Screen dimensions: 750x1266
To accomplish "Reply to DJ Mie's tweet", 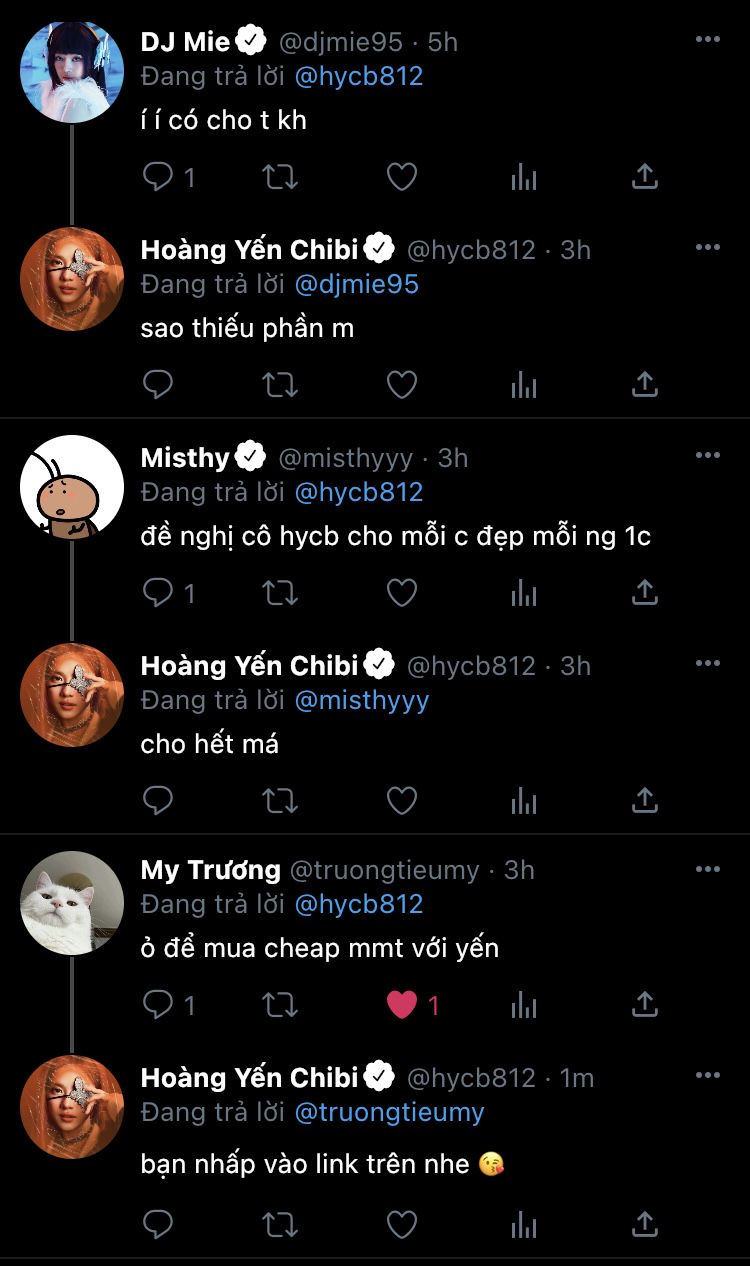I will [x=159, y=177].
